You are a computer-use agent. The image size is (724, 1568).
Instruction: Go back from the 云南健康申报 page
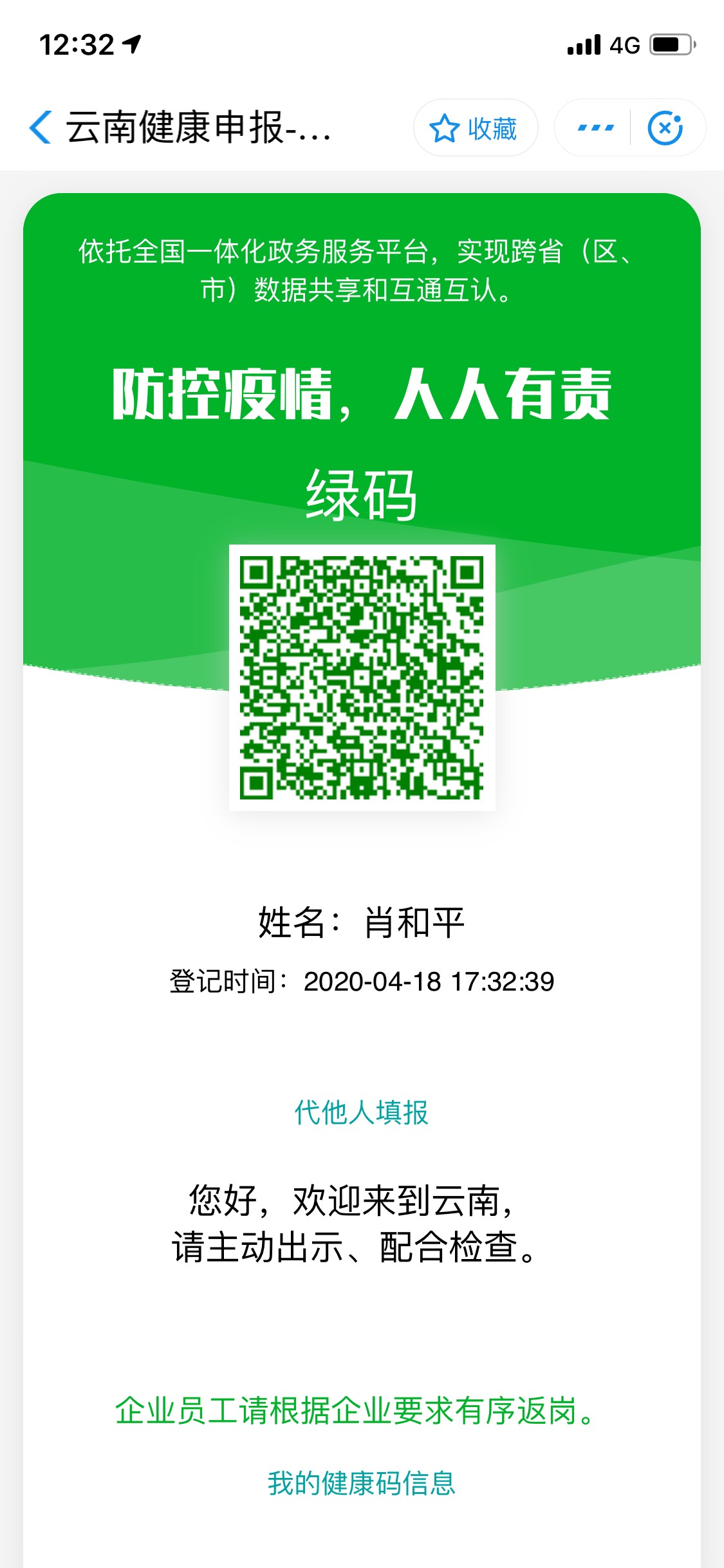pyautogui.click(x=41, y=127)
